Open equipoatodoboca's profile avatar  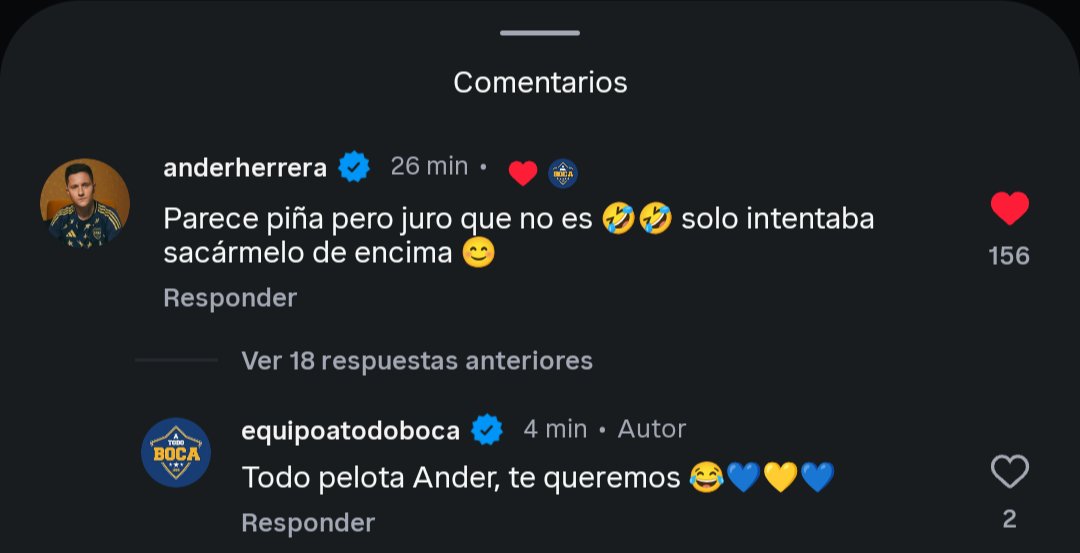tap(176, 452)
